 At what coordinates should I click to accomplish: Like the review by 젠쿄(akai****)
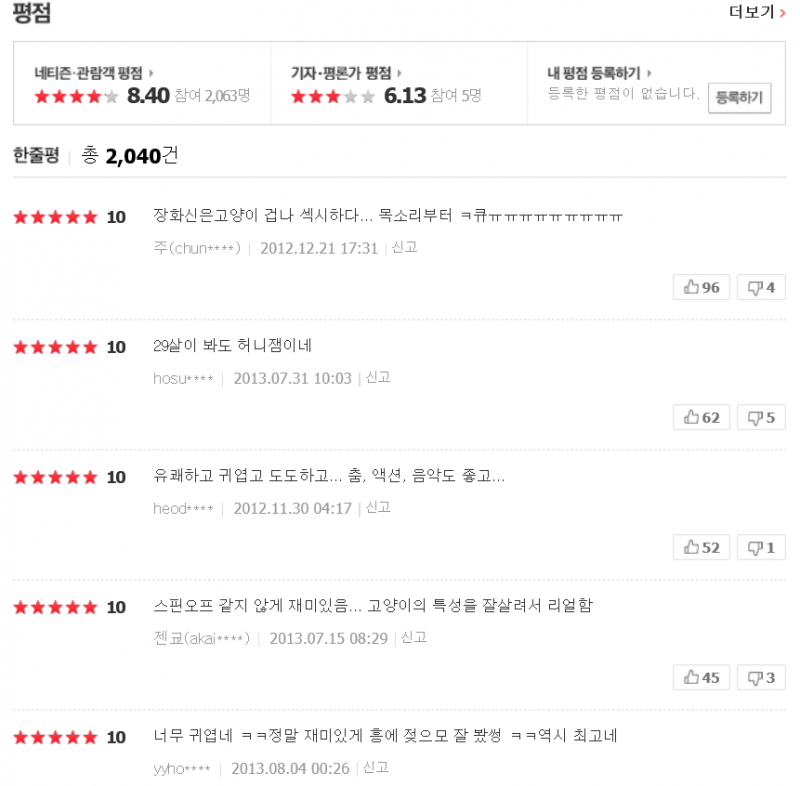(702, 678)
